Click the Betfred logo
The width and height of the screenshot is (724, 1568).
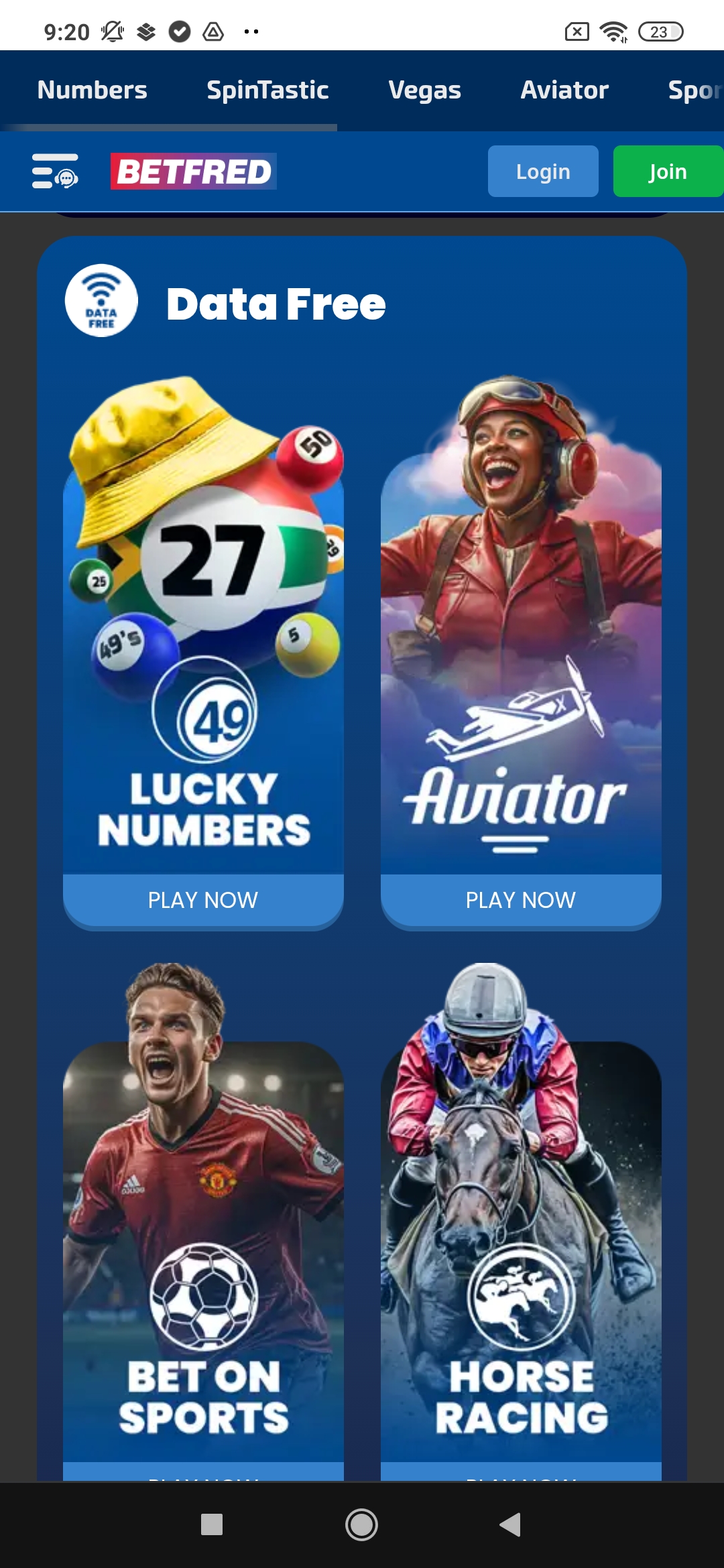point(194,172)
